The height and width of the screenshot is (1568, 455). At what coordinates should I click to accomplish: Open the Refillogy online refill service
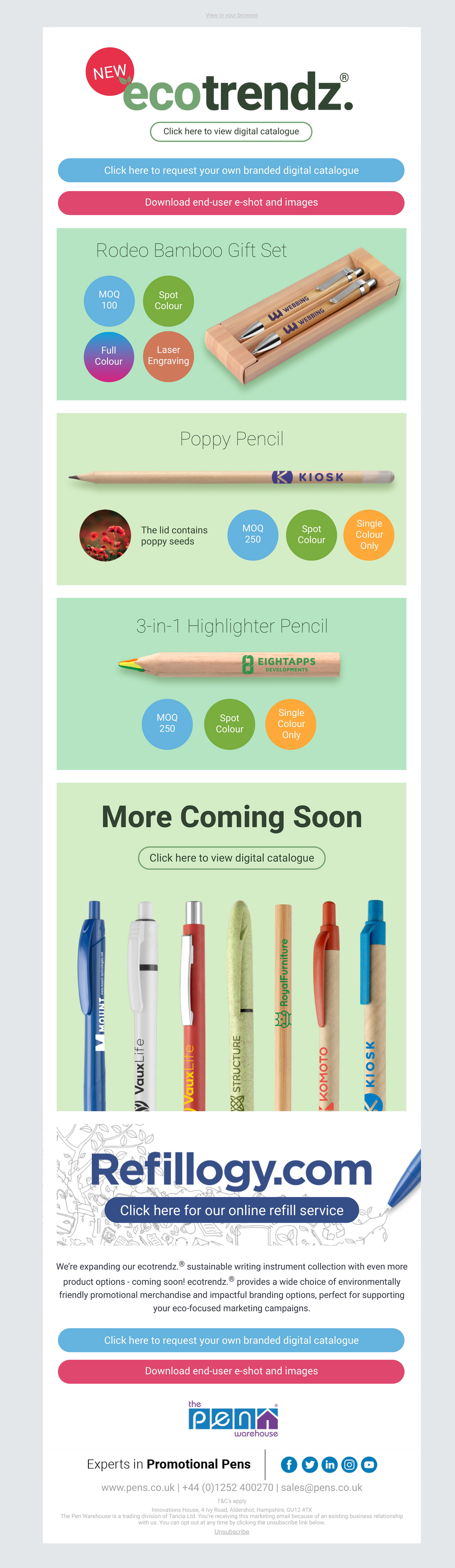coord(232,1210)
